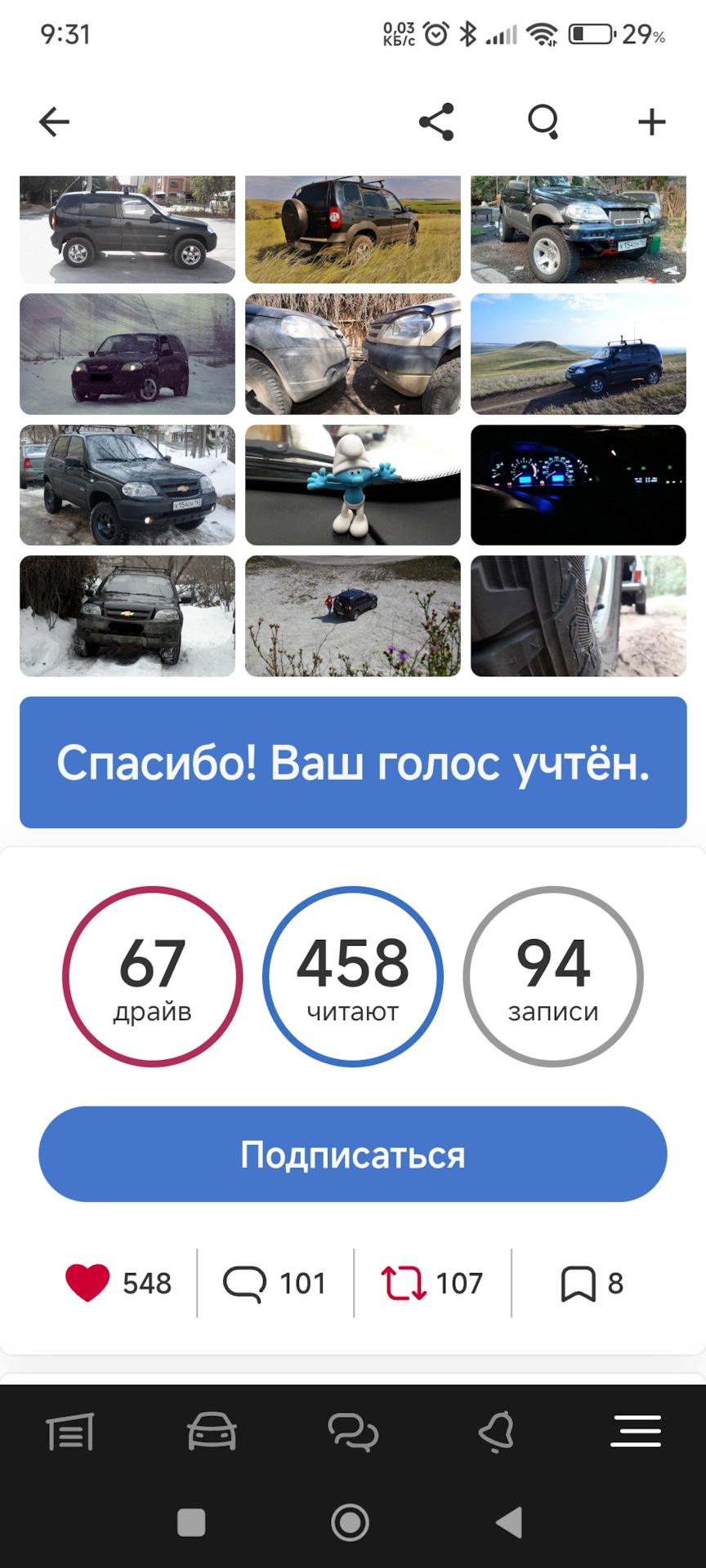Switch to the cars tab

pos(212,1432)
